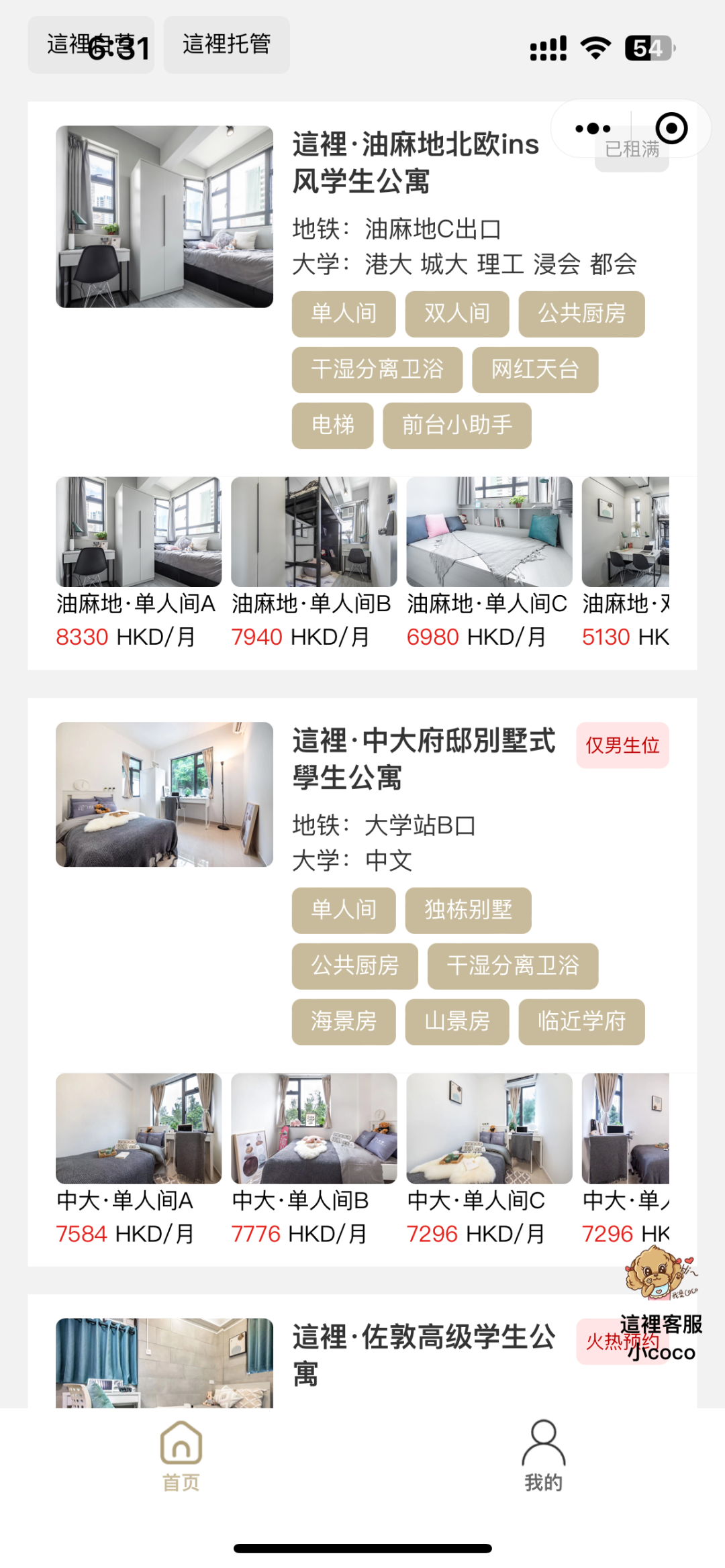View 油麻地·单人间A room
725x1568 pixels.
point(138,562)
